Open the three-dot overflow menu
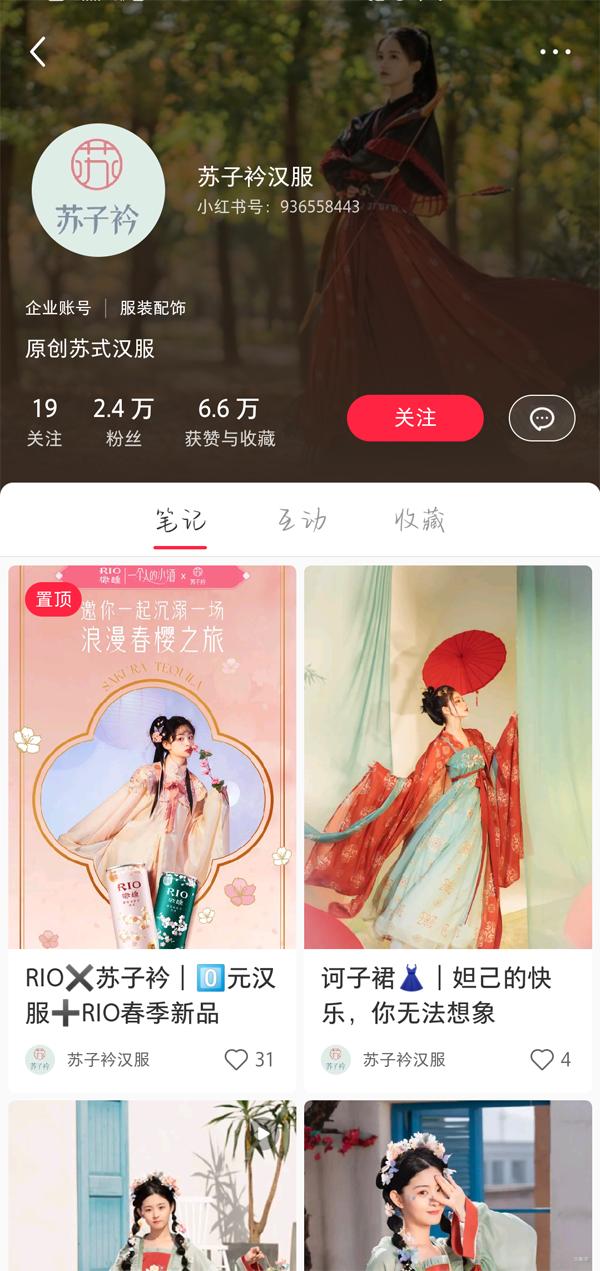This screenshot has width=600, height=1271. coord(555,52)
